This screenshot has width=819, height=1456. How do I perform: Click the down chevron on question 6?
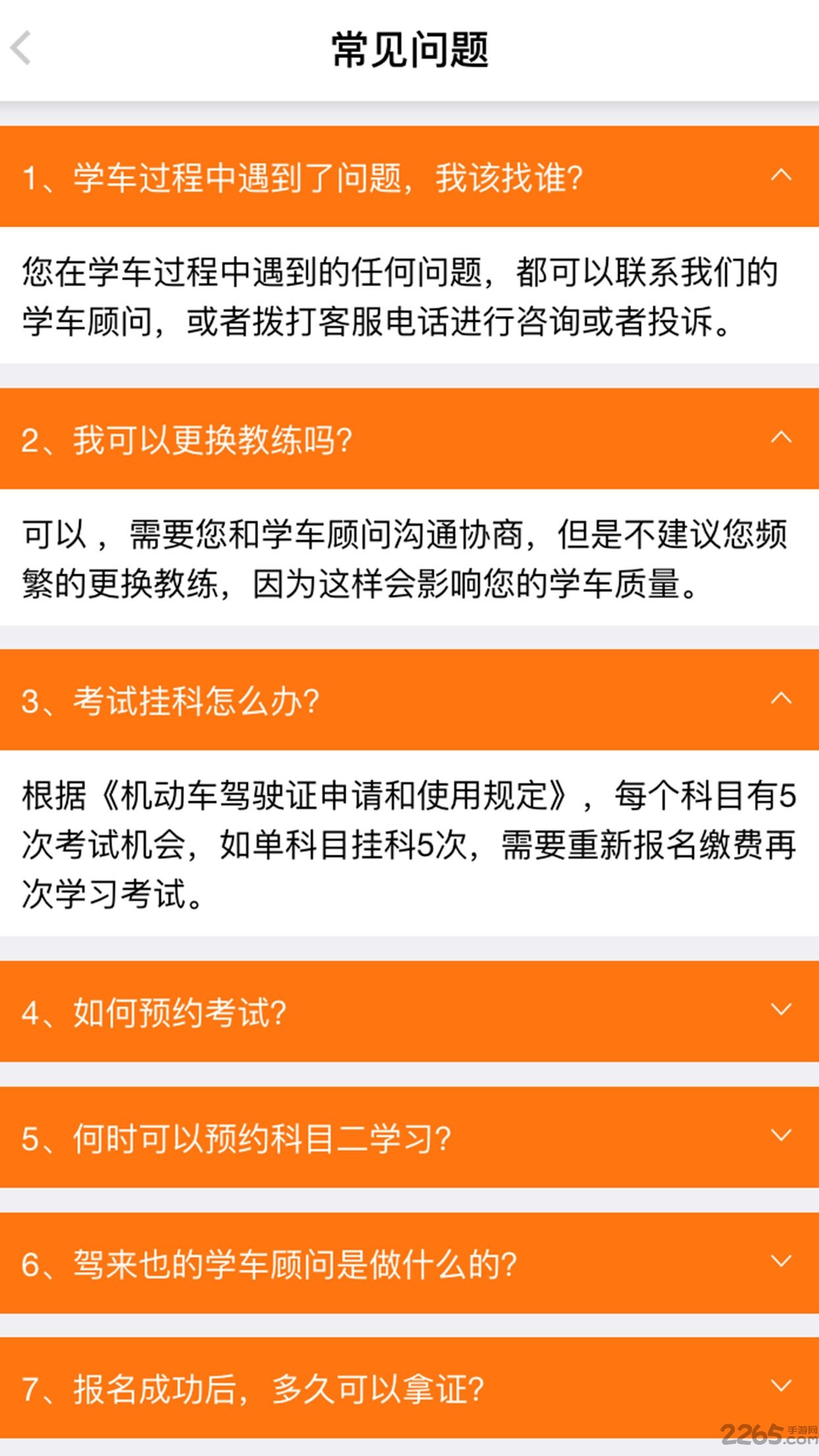[781, 1261]
